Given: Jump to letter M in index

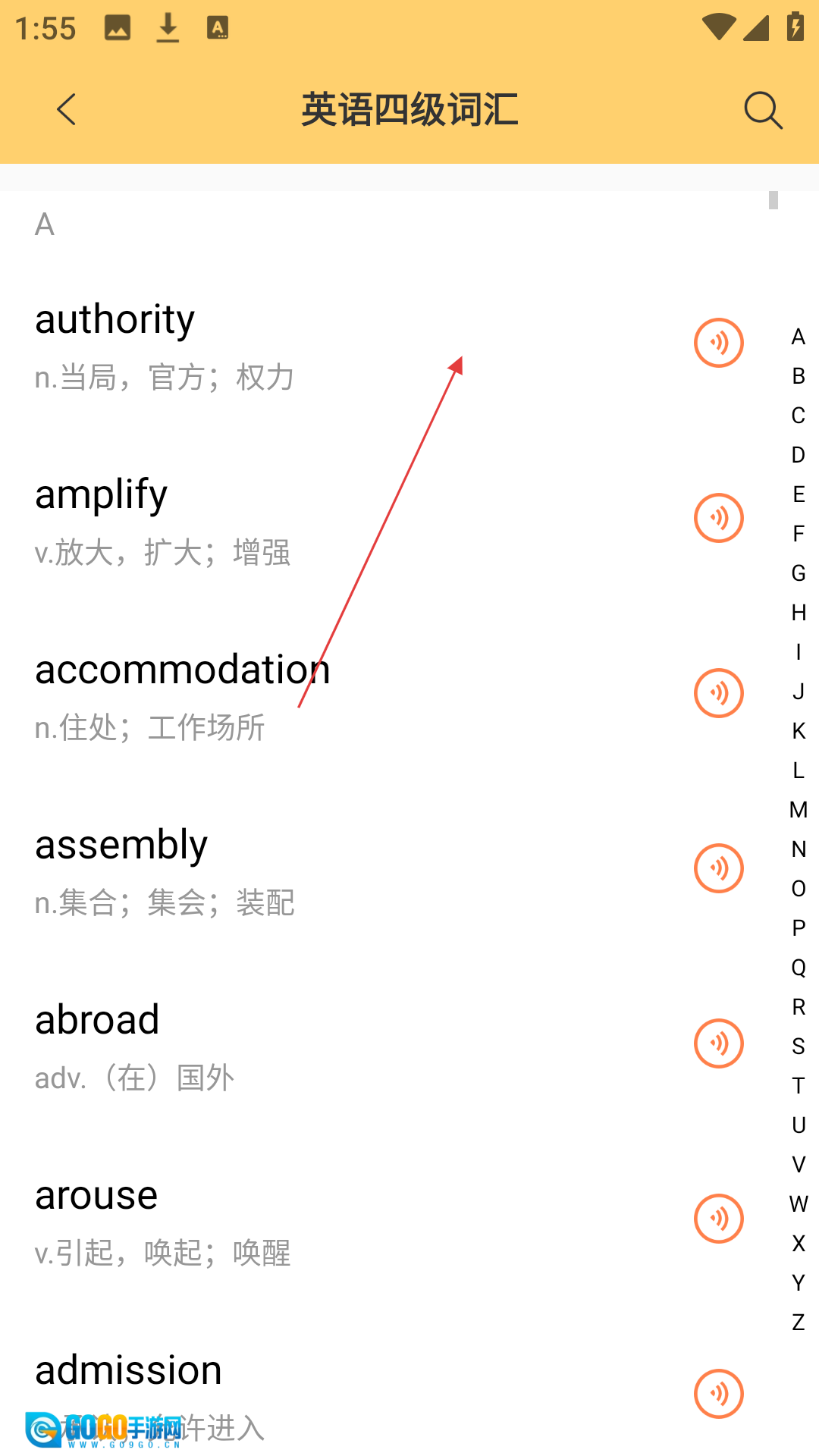Looking at the screenshot, I should [799, 810].
